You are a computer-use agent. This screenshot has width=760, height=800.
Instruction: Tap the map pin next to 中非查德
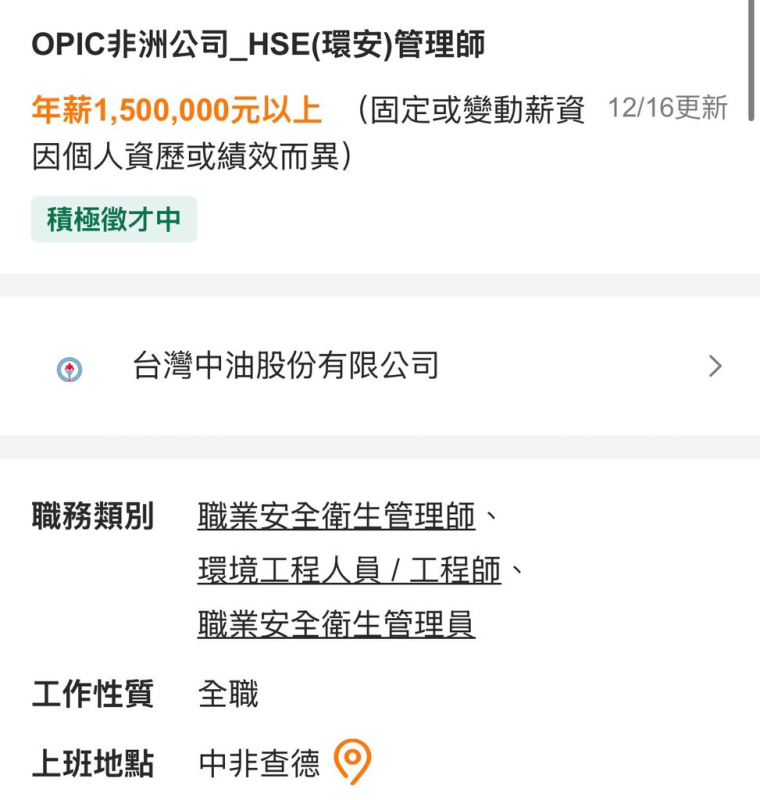352,762
